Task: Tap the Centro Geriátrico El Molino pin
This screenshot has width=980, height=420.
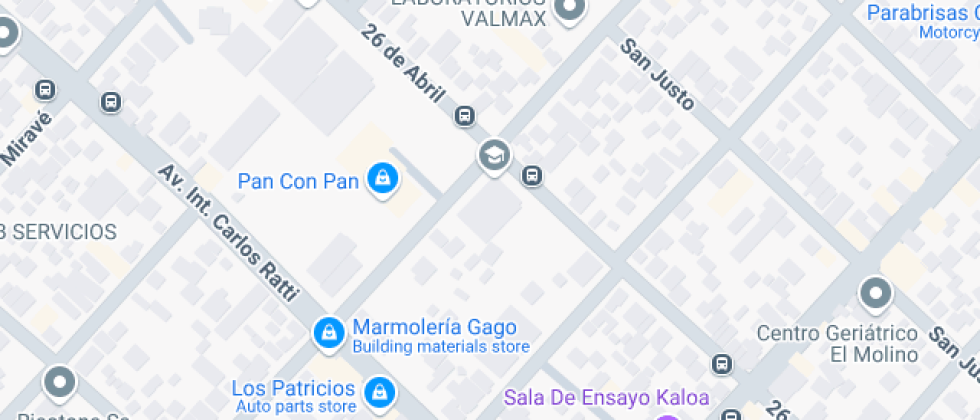Action: (875, 294)
